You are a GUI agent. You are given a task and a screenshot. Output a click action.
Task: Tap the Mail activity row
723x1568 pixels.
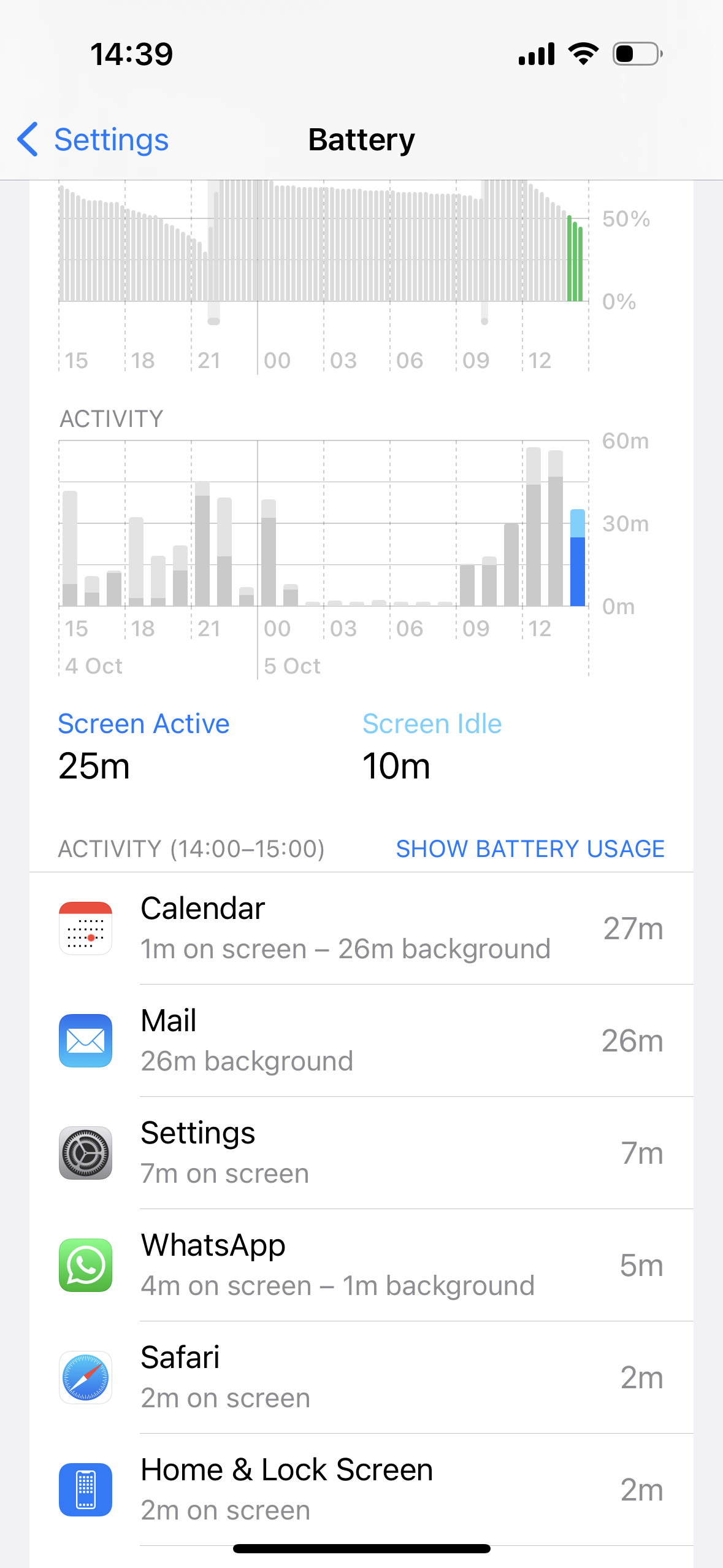tap(361, 1040)
